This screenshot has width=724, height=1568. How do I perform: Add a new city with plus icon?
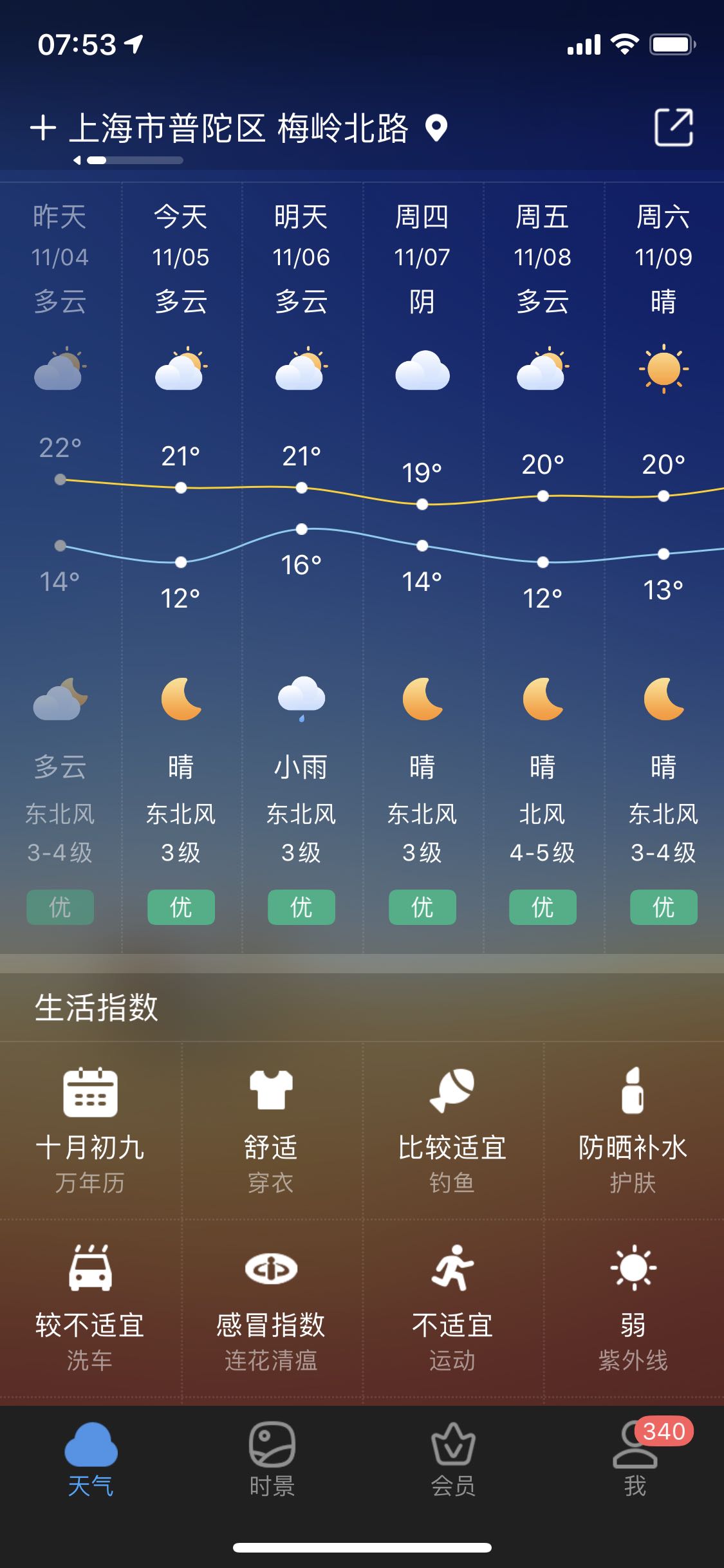click(x=42, y=128)
